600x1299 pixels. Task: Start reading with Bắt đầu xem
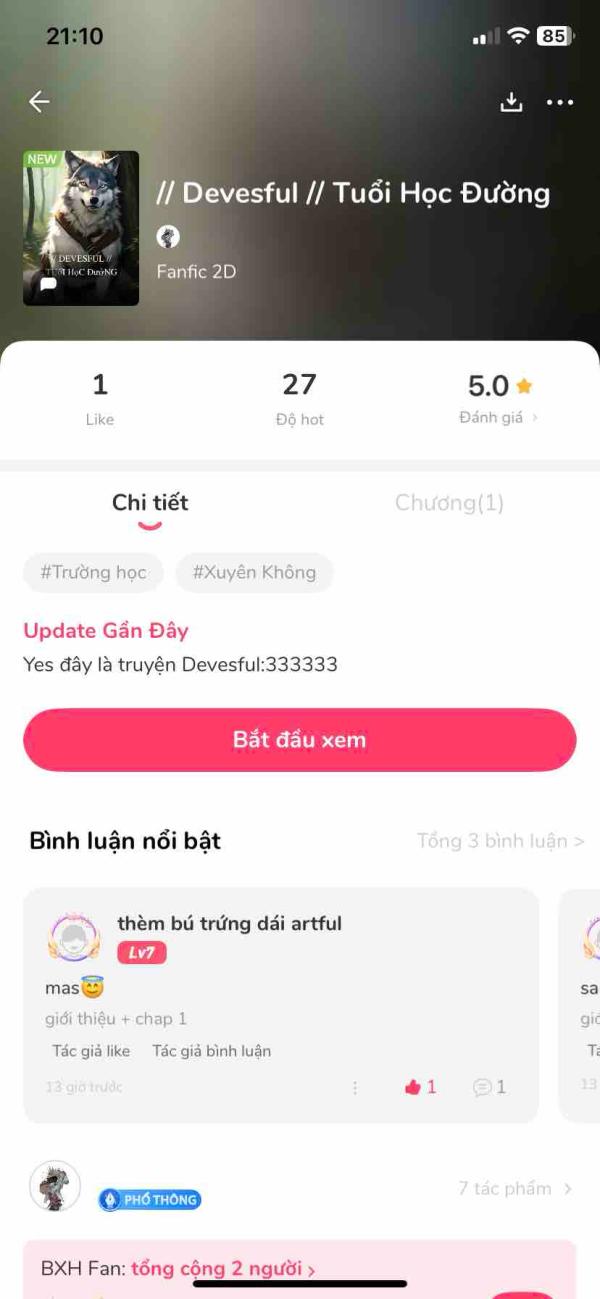pyautogui.click(x=300, y=740)
